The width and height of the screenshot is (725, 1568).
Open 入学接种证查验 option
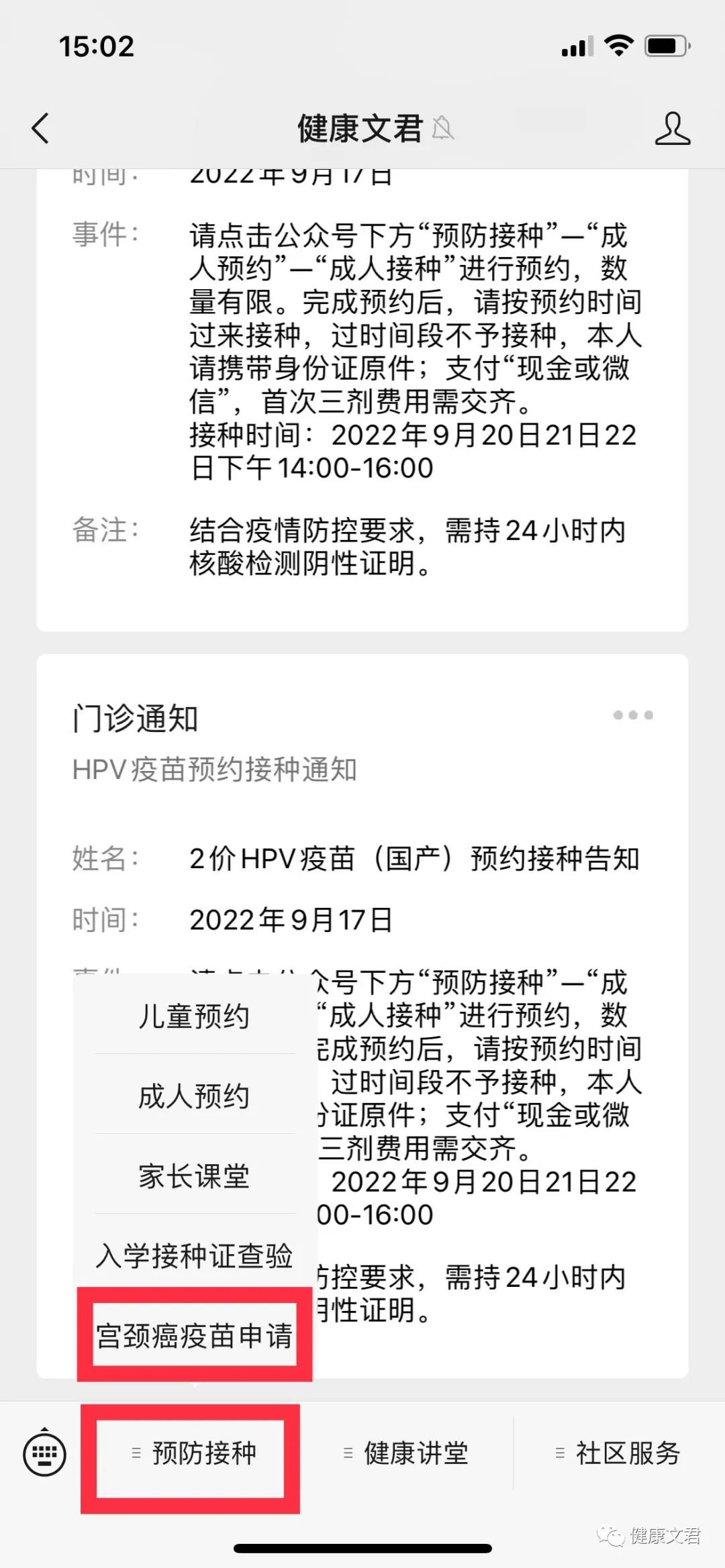point(194,1256)
